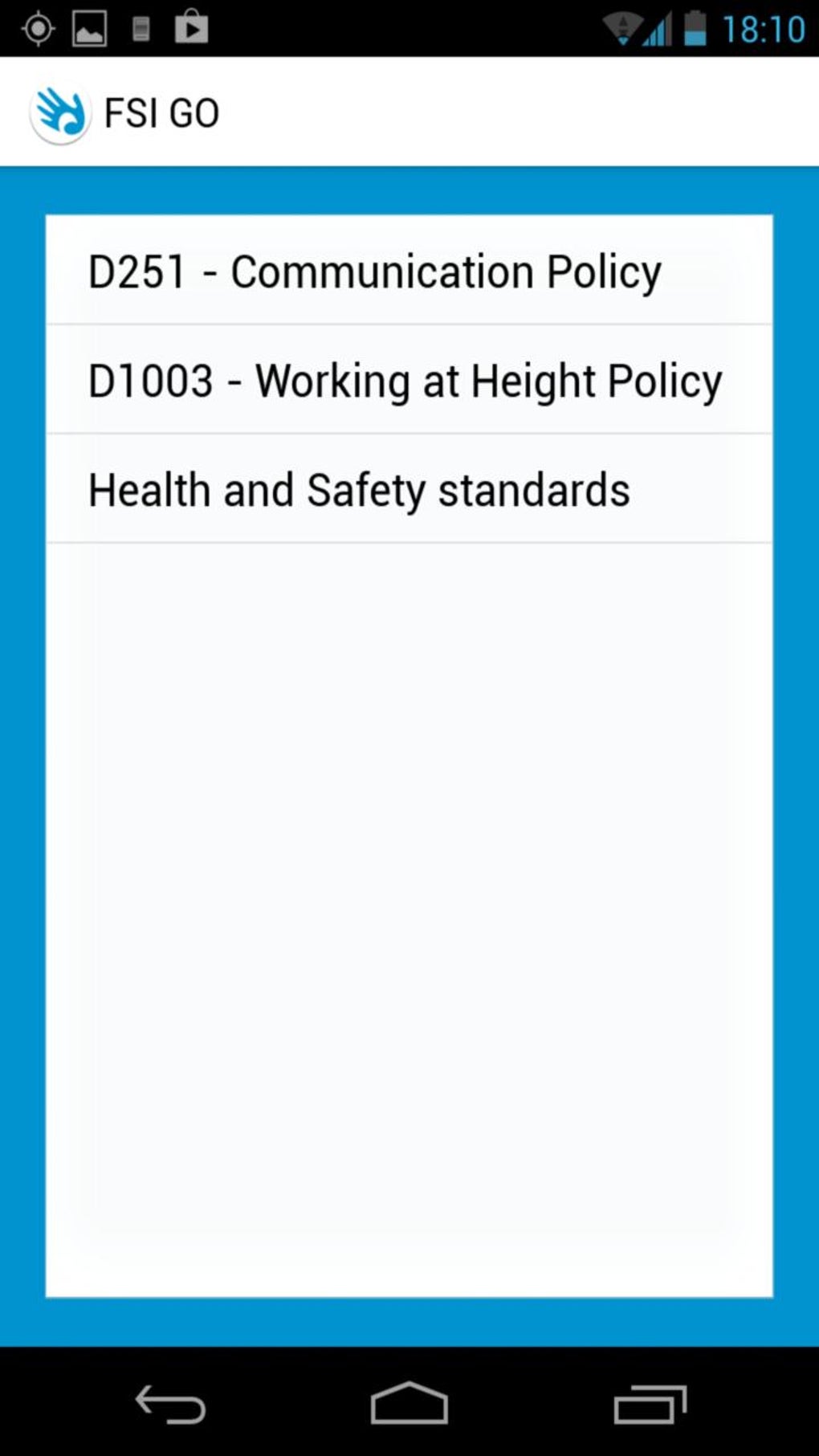
Task: Open D251 - Communication Policy
Action: point(409,271)
